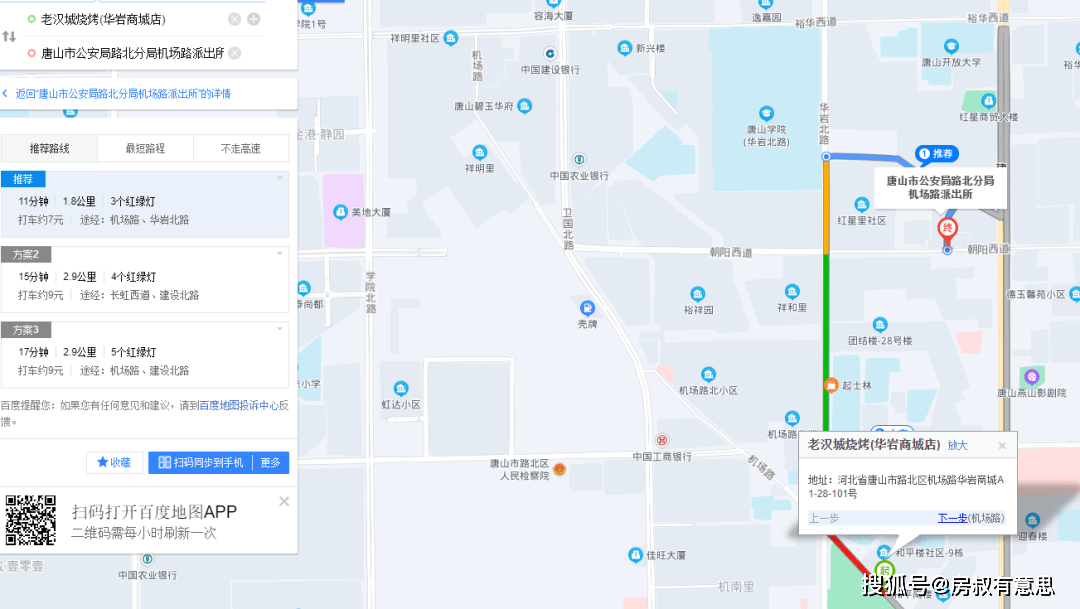
Task: Open the 百度地图投诉中心 link
Action: point(238,406)
